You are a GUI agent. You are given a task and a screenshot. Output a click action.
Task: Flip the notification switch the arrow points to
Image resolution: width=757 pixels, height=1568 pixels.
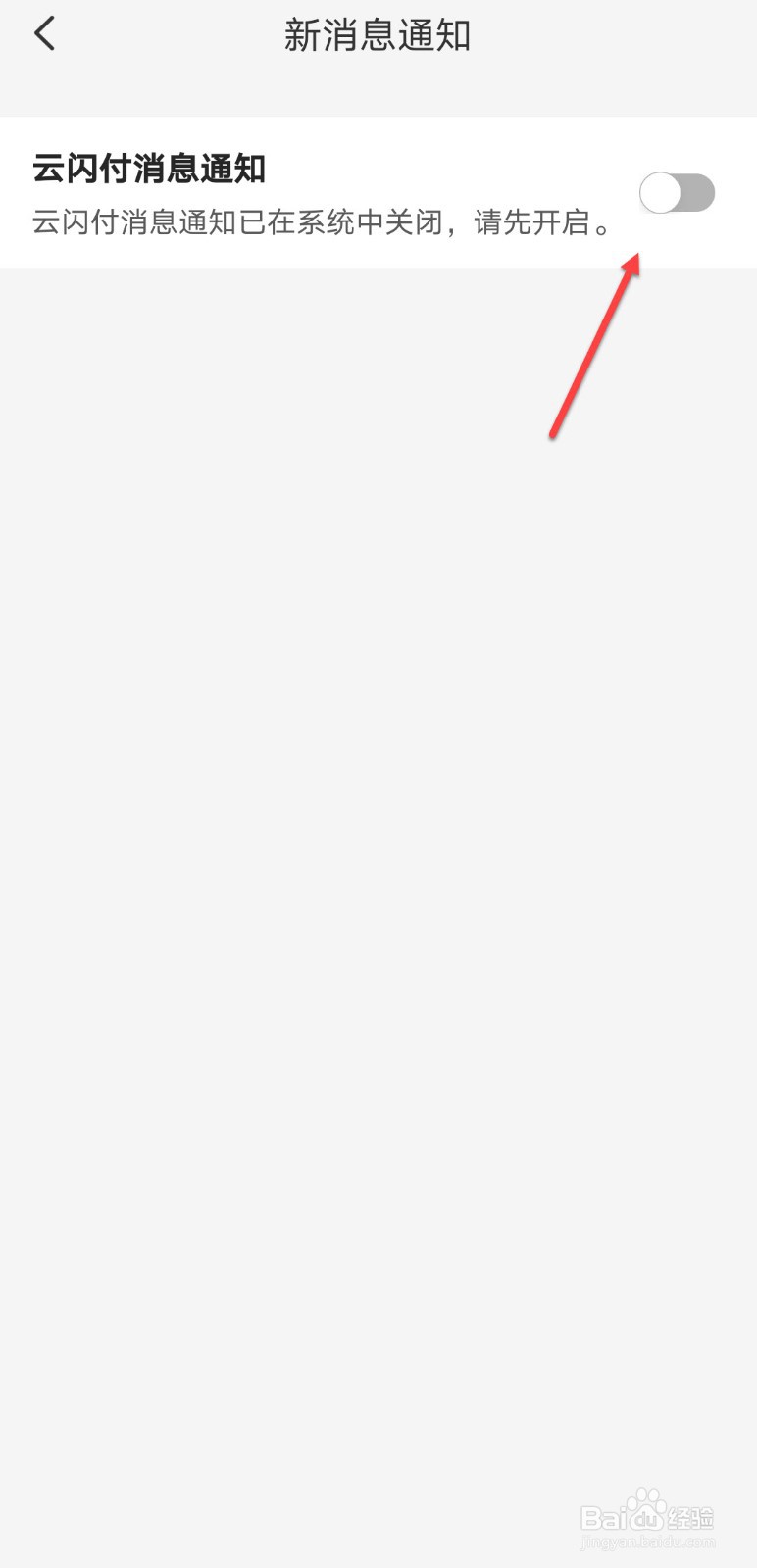(677, 193)
